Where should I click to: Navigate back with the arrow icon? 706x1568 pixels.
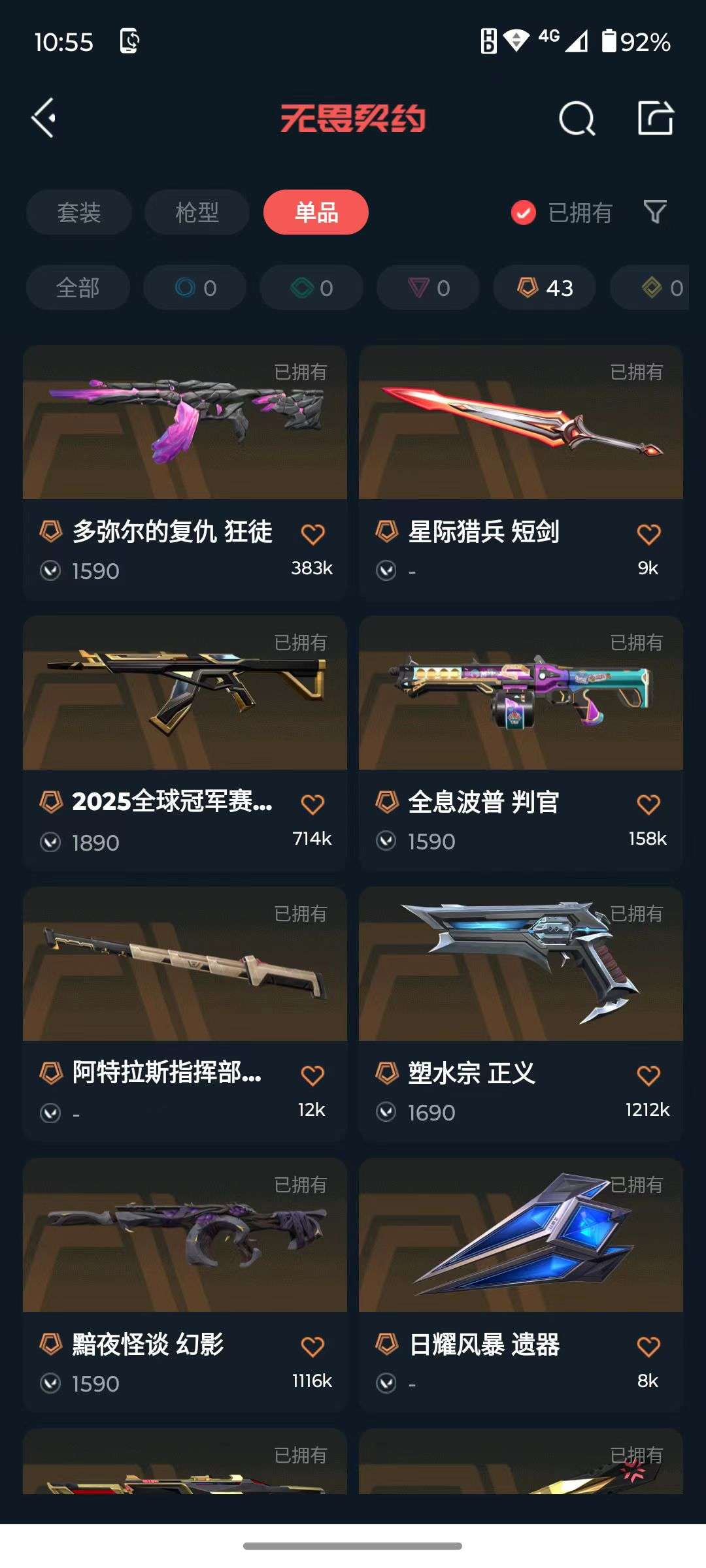tap(44, 120)
